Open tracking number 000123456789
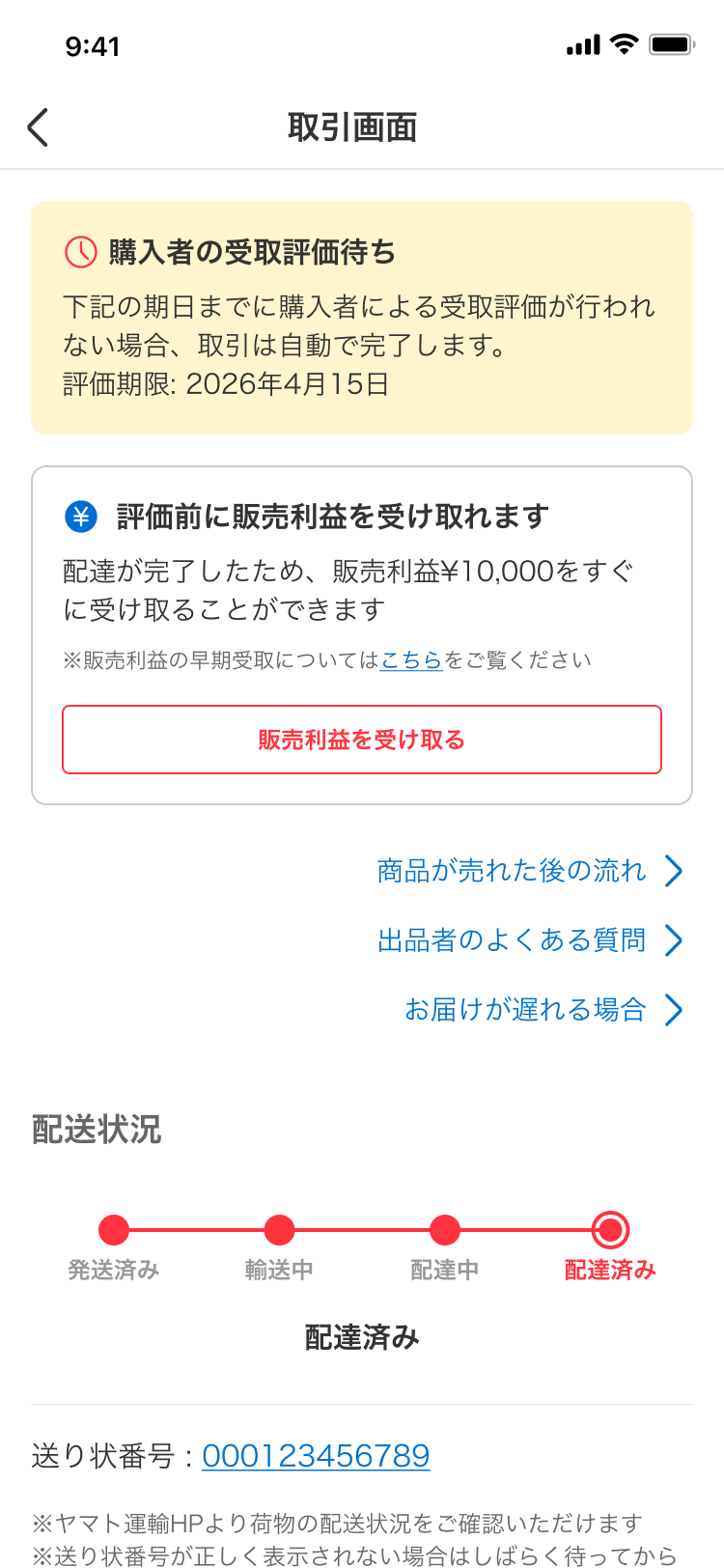724x1568 pixels. point(316,1456)
